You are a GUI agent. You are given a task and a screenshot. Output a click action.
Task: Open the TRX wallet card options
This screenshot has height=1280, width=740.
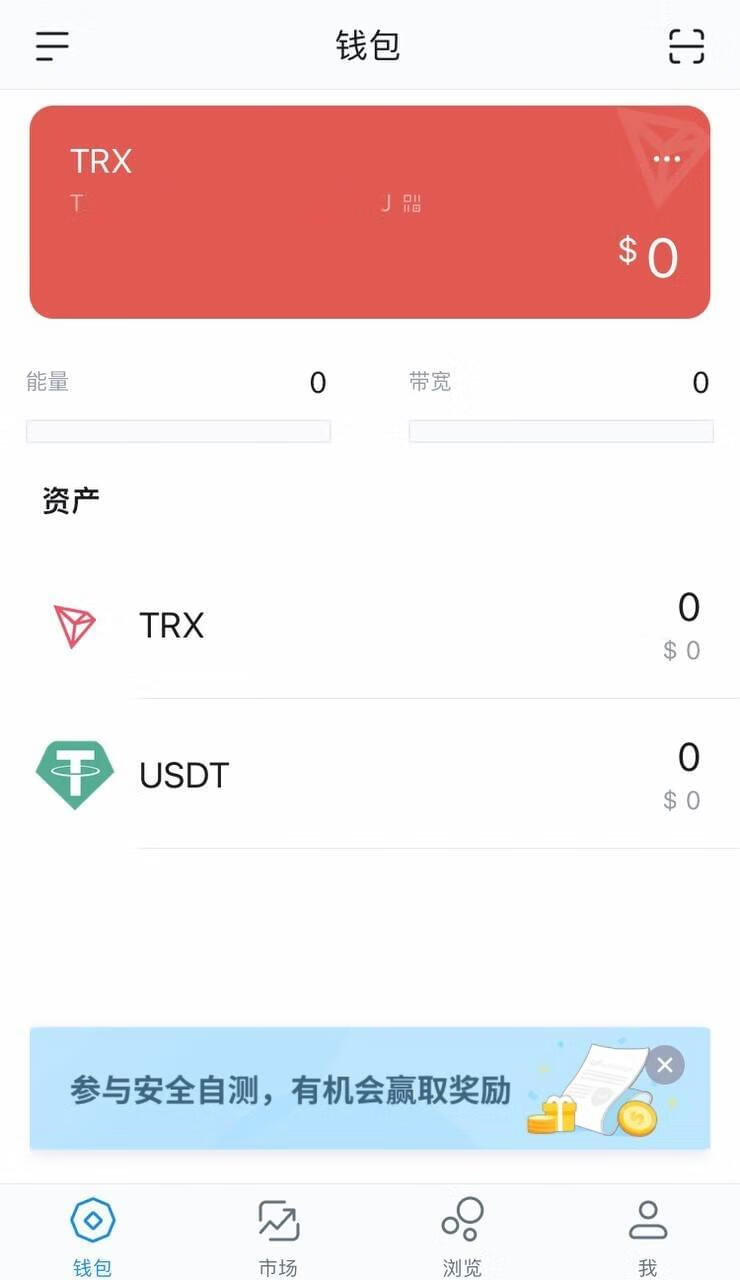click(666, 159)
